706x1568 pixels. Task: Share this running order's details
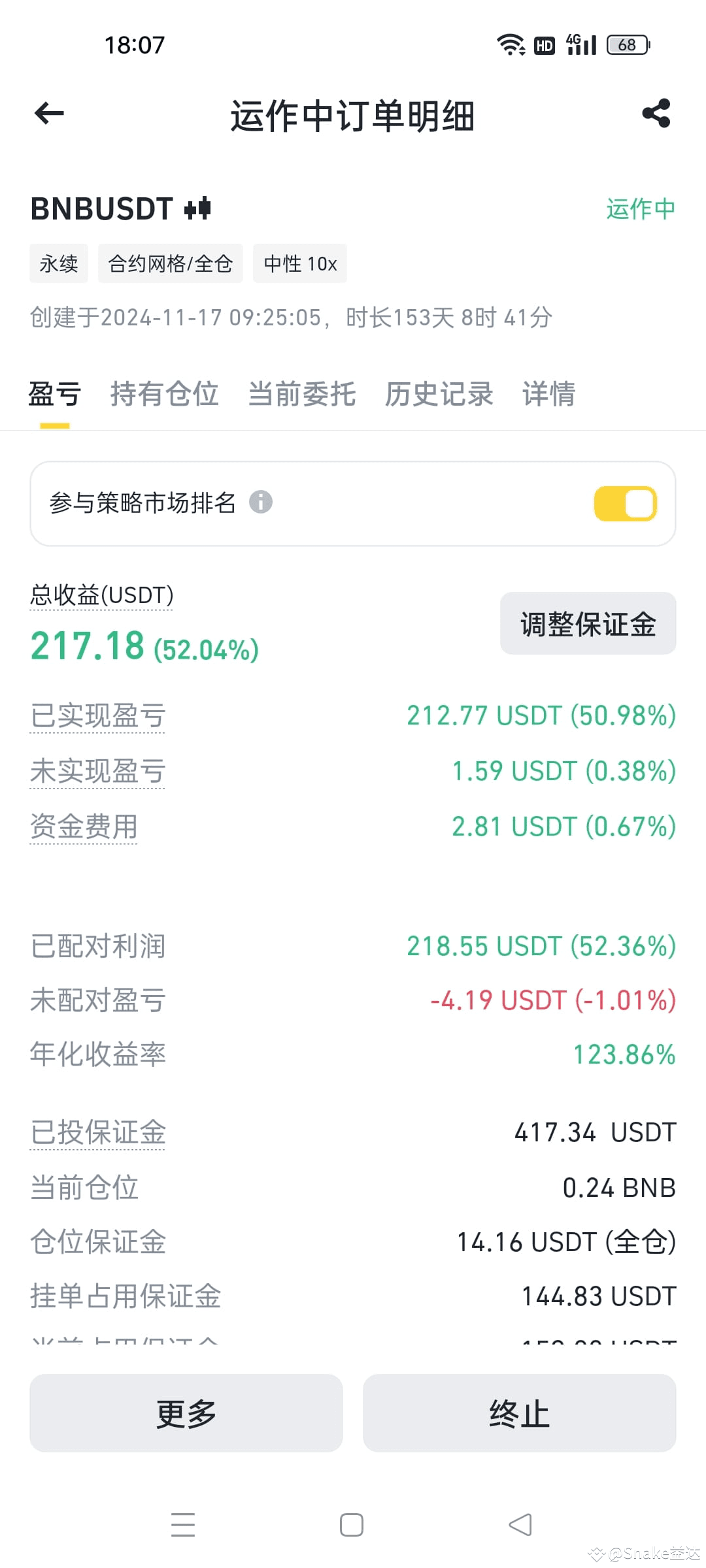coord(656,114)
